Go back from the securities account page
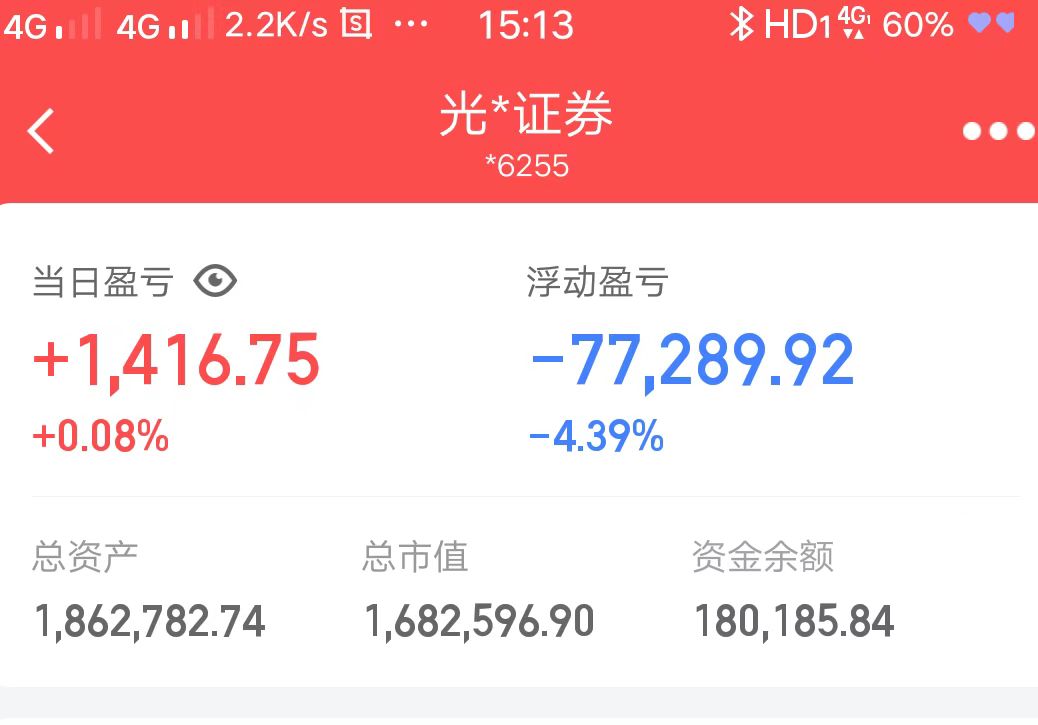 tap(41, 131)
